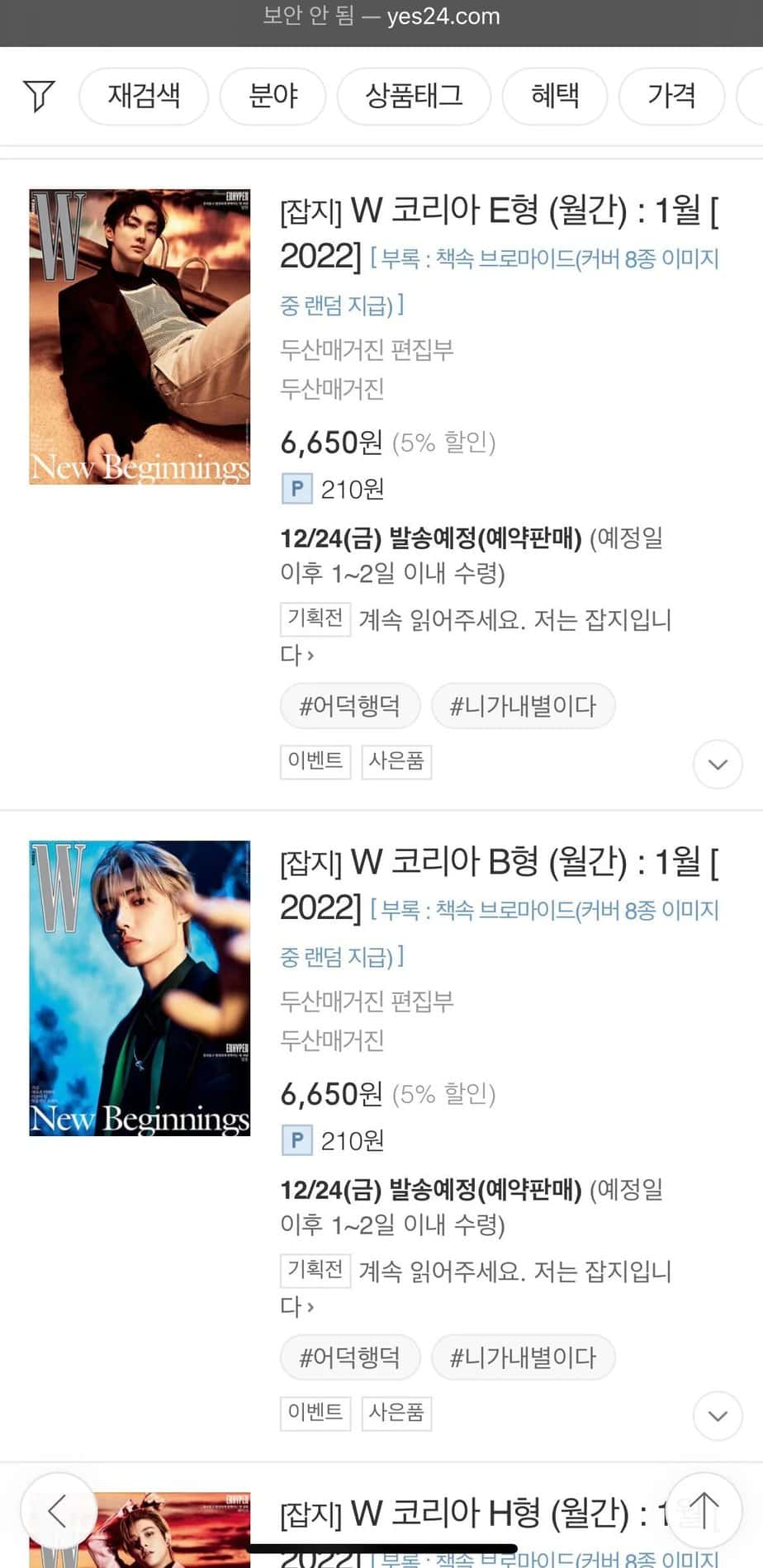Screen dimensions: 763x1568
Task: Jump to top with the up arrow
Action: (704, 1511)
